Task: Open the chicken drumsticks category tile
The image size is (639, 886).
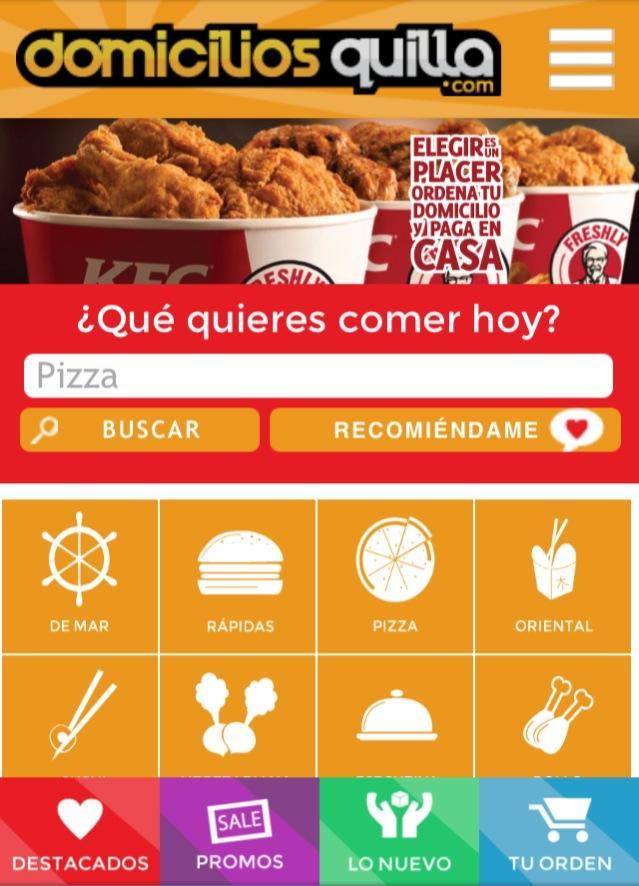Action: [553, 715]
